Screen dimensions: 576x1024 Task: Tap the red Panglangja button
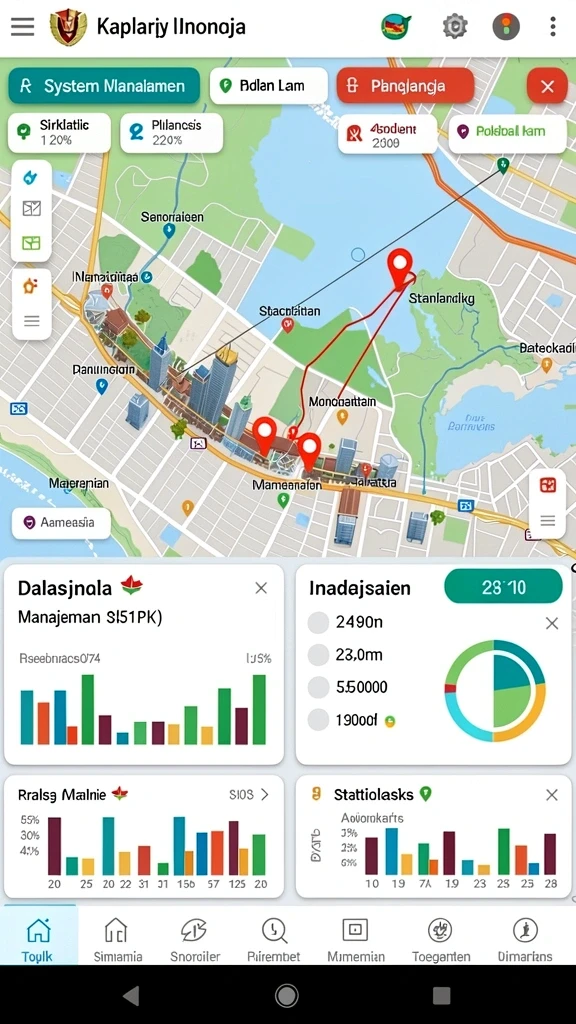405,86
